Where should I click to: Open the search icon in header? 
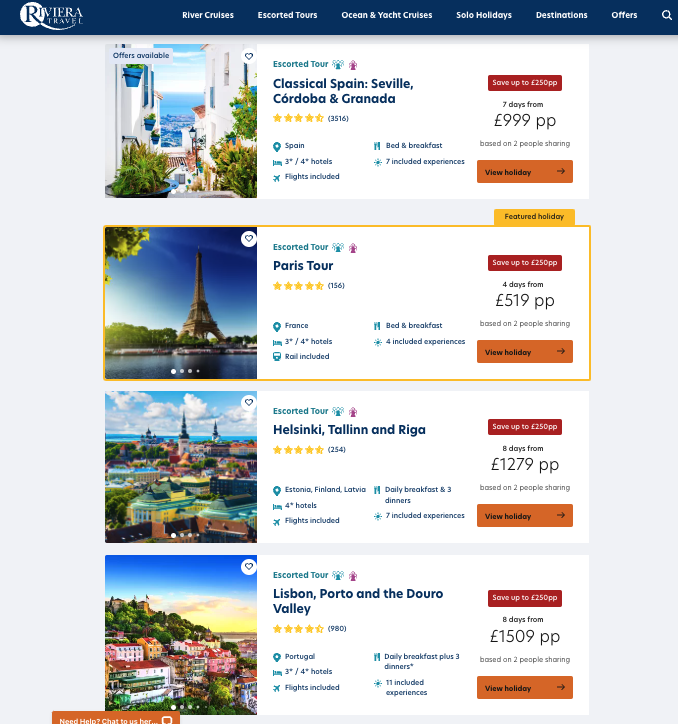click(667, 15)
